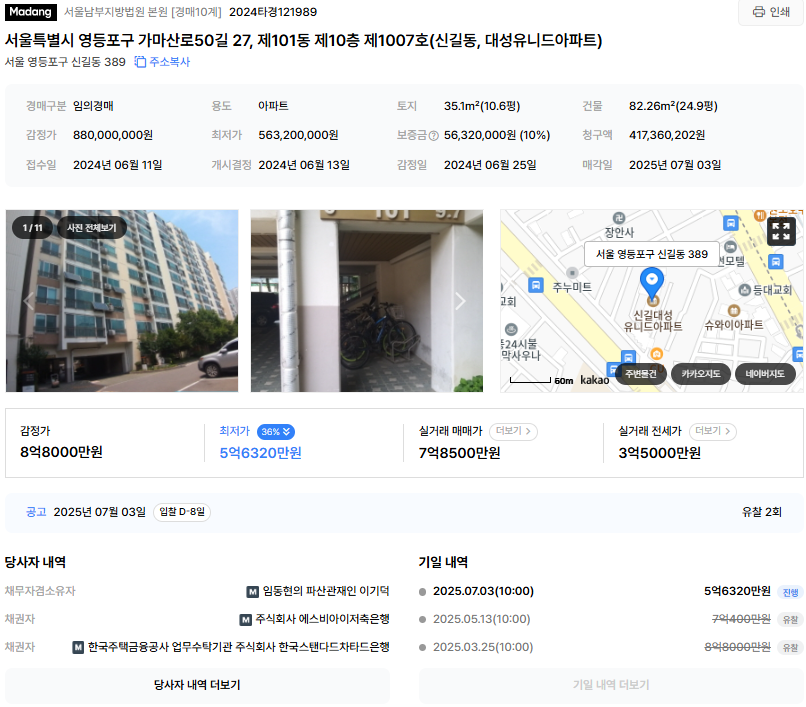Viewport: 806px width, 707px height.
Task: Tap 더보기 next to 실거래 매매가
Action: point(514,432)
